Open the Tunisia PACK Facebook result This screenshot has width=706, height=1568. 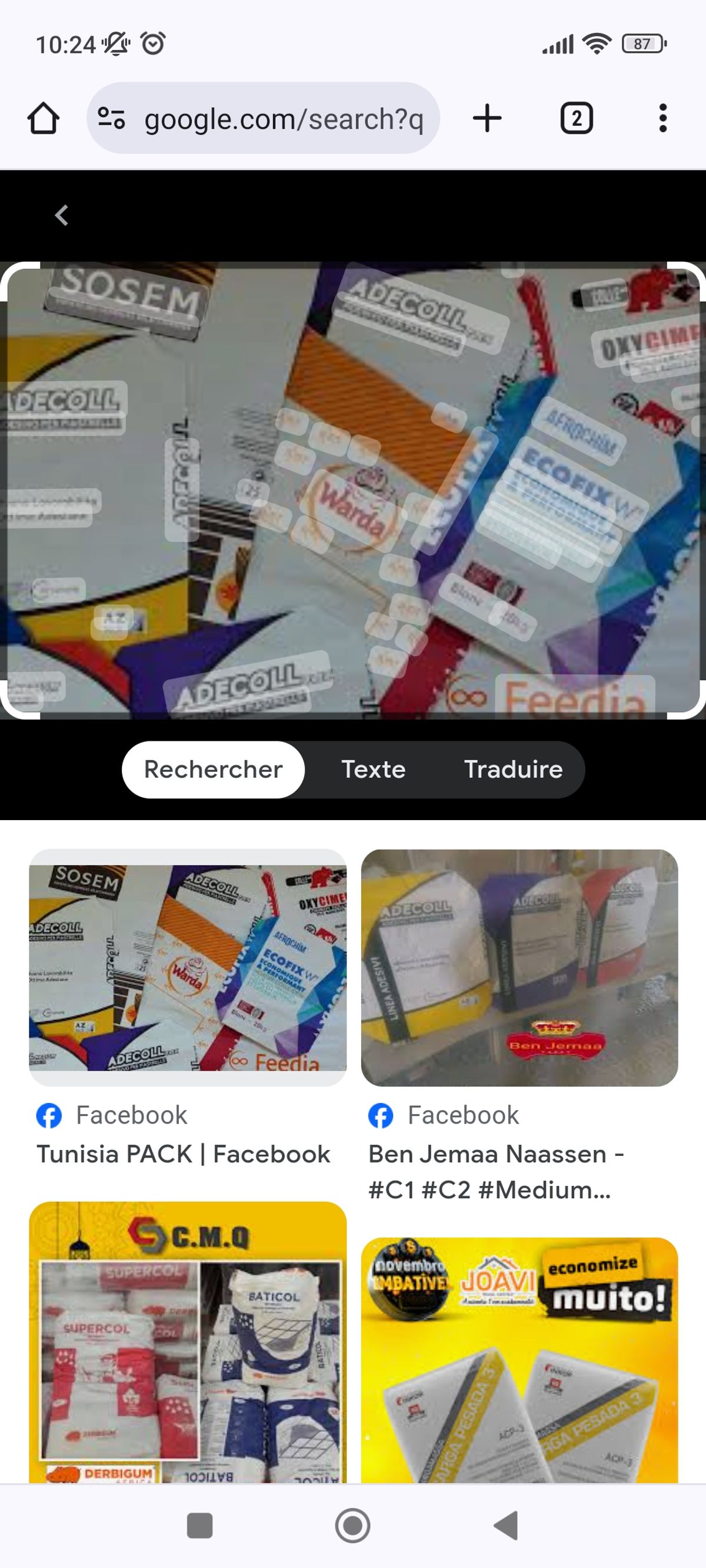coord(188,968)
